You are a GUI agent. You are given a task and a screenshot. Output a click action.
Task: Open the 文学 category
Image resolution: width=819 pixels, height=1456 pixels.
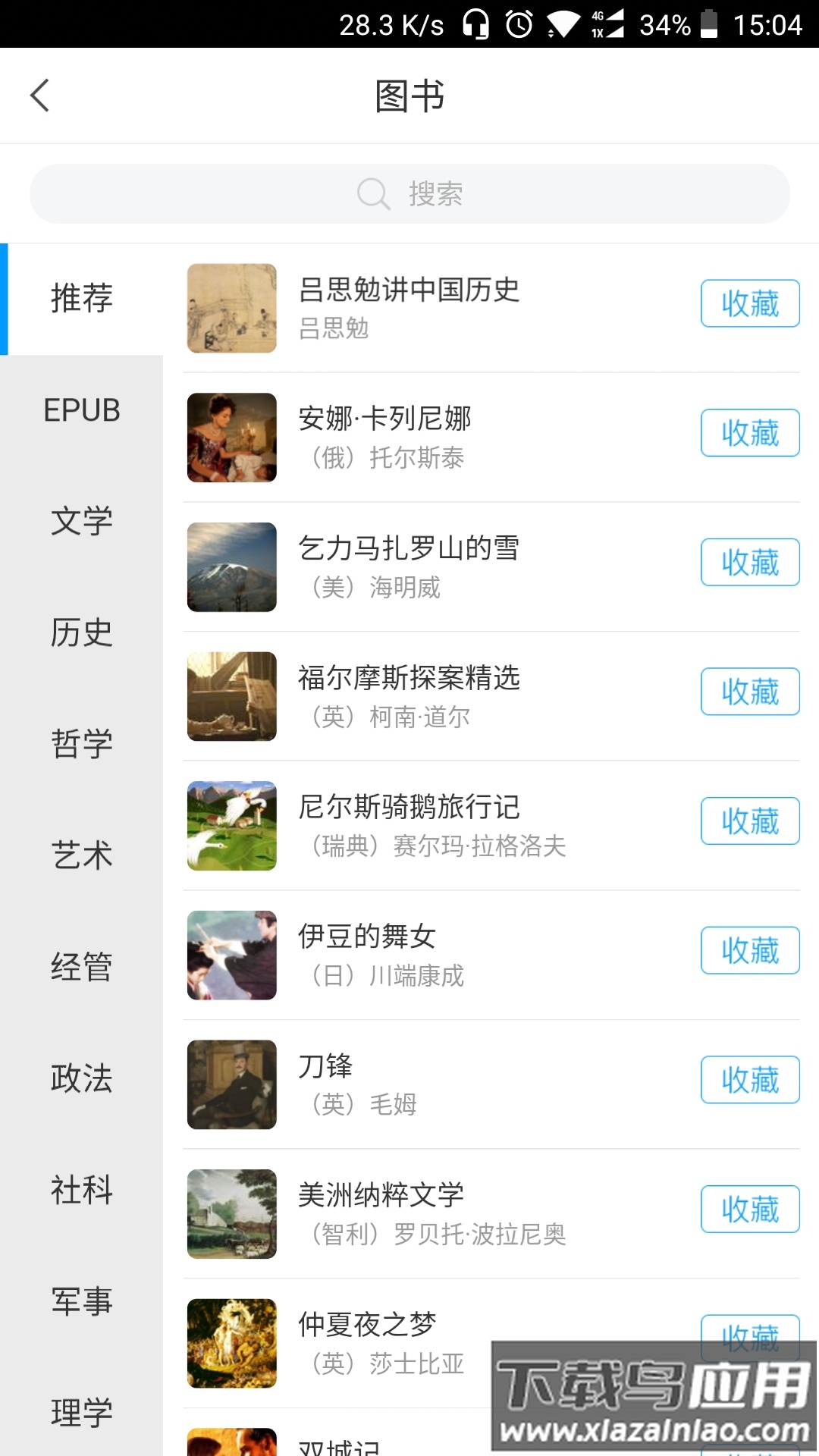pos(82,522)
